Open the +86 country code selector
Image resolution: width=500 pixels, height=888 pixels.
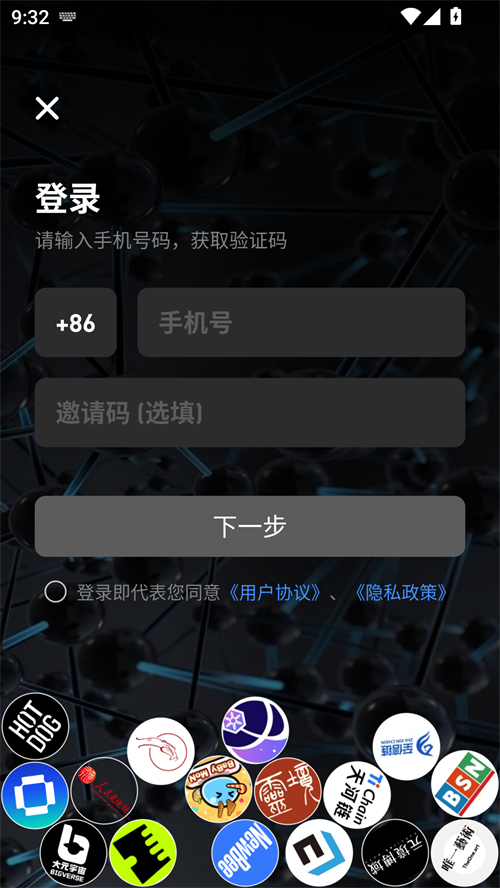click(x=76, y=322)
